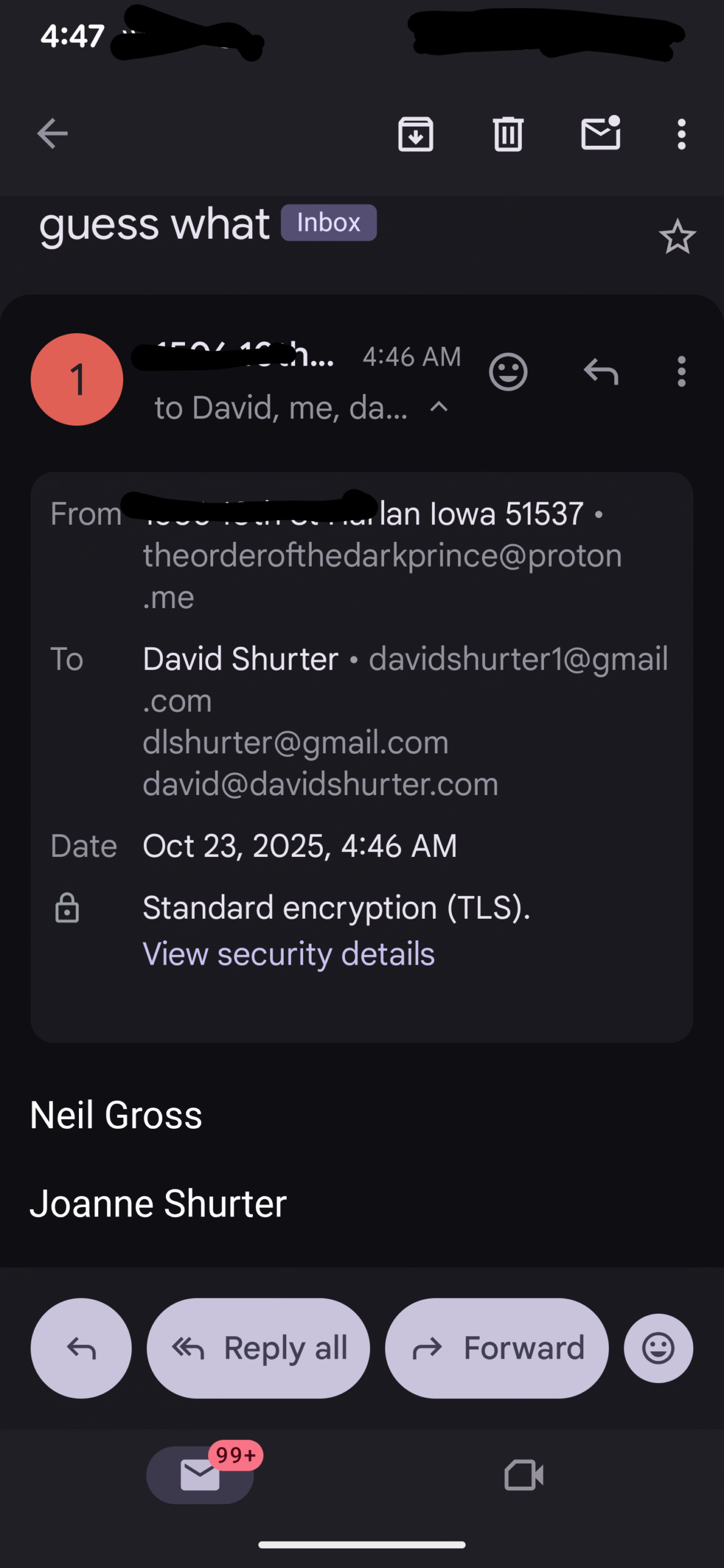Star the 'guess what' email
Screen dimensions: 724x1568
[x=677, y=237]
